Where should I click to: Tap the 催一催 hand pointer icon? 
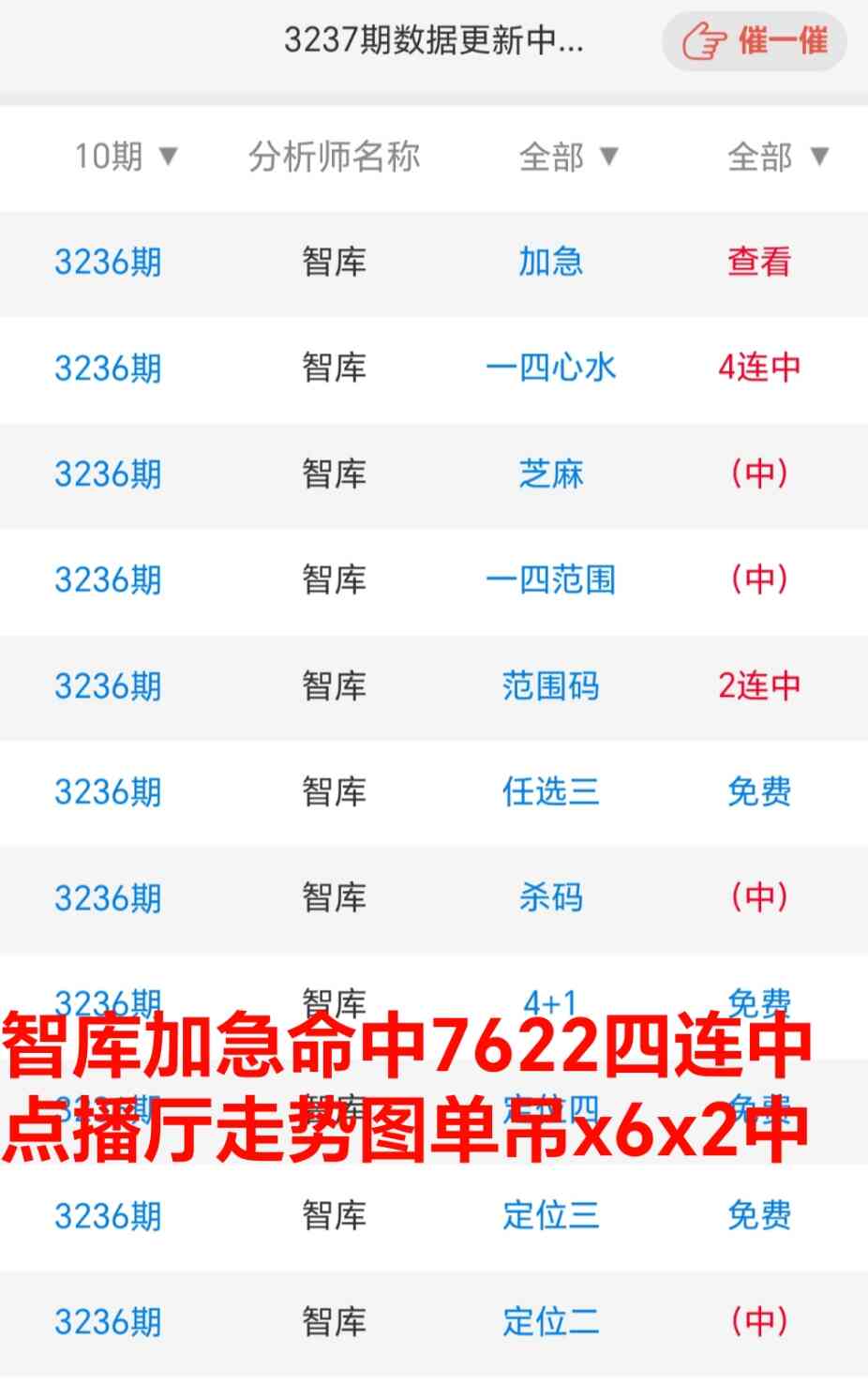(x=706, y=42)
